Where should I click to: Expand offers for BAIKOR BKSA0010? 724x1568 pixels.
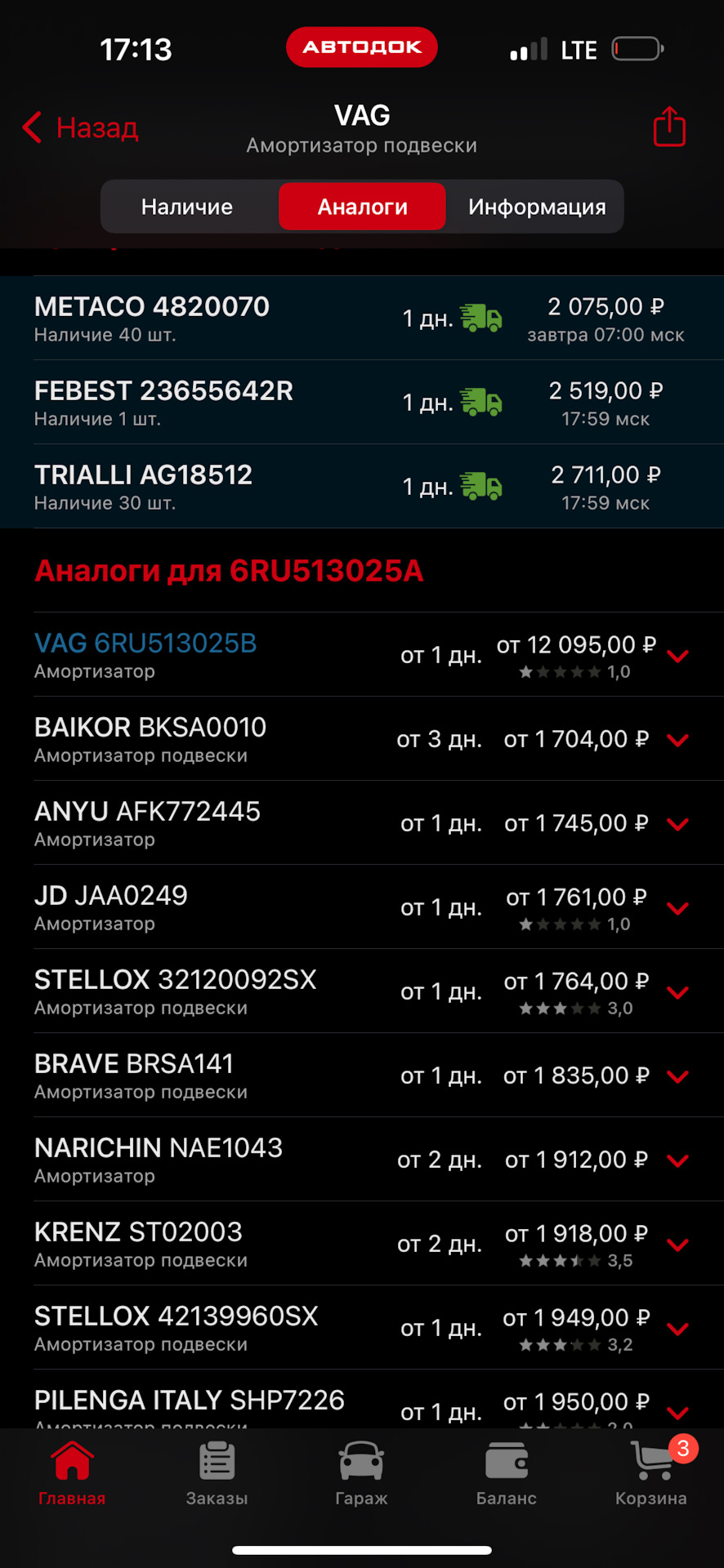pos(677,740)
